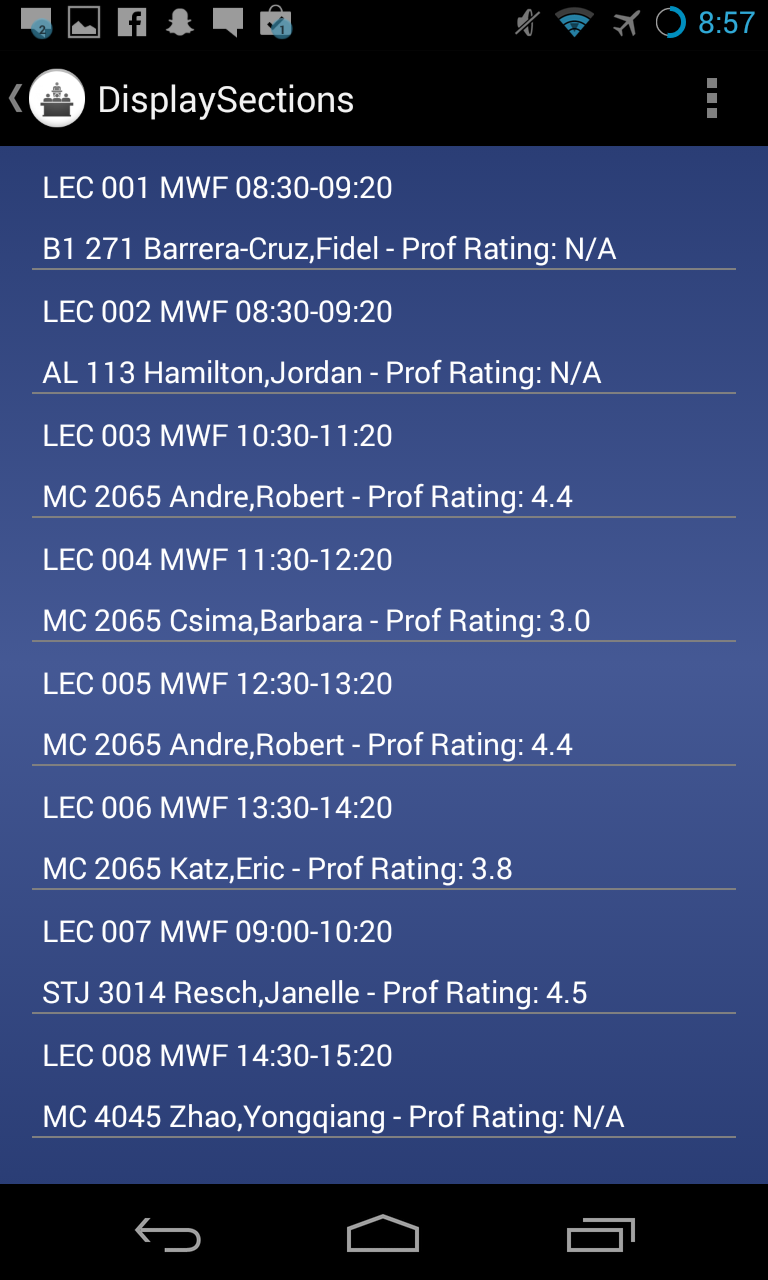Choose the LEC 003 section at 10:30
This screenshot has width=768, height=1280.
pyautogui.click(x=384, y=466)
